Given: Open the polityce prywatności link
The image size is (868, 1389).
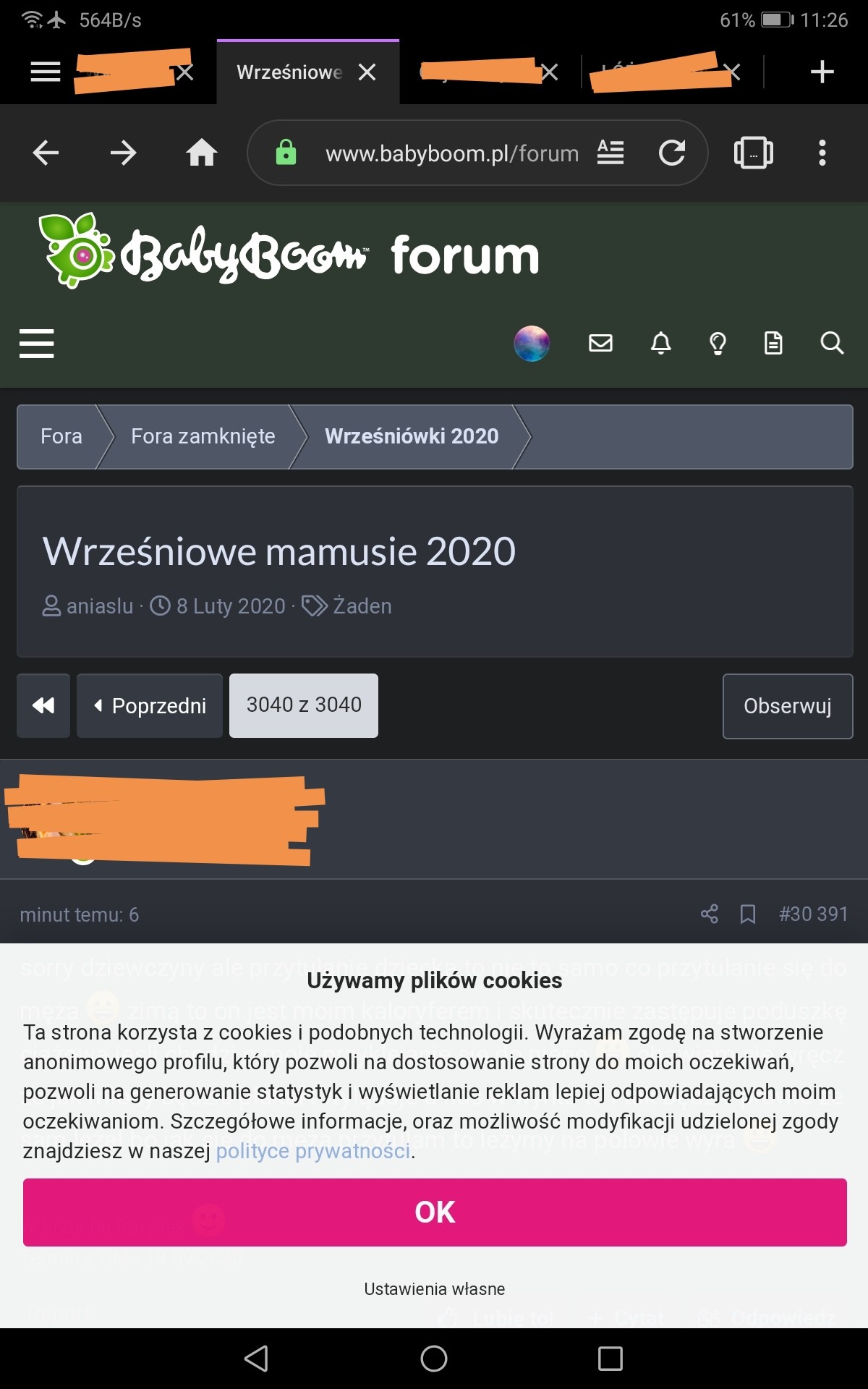Looking at the screenshot, I should (x=312, y=1150).
